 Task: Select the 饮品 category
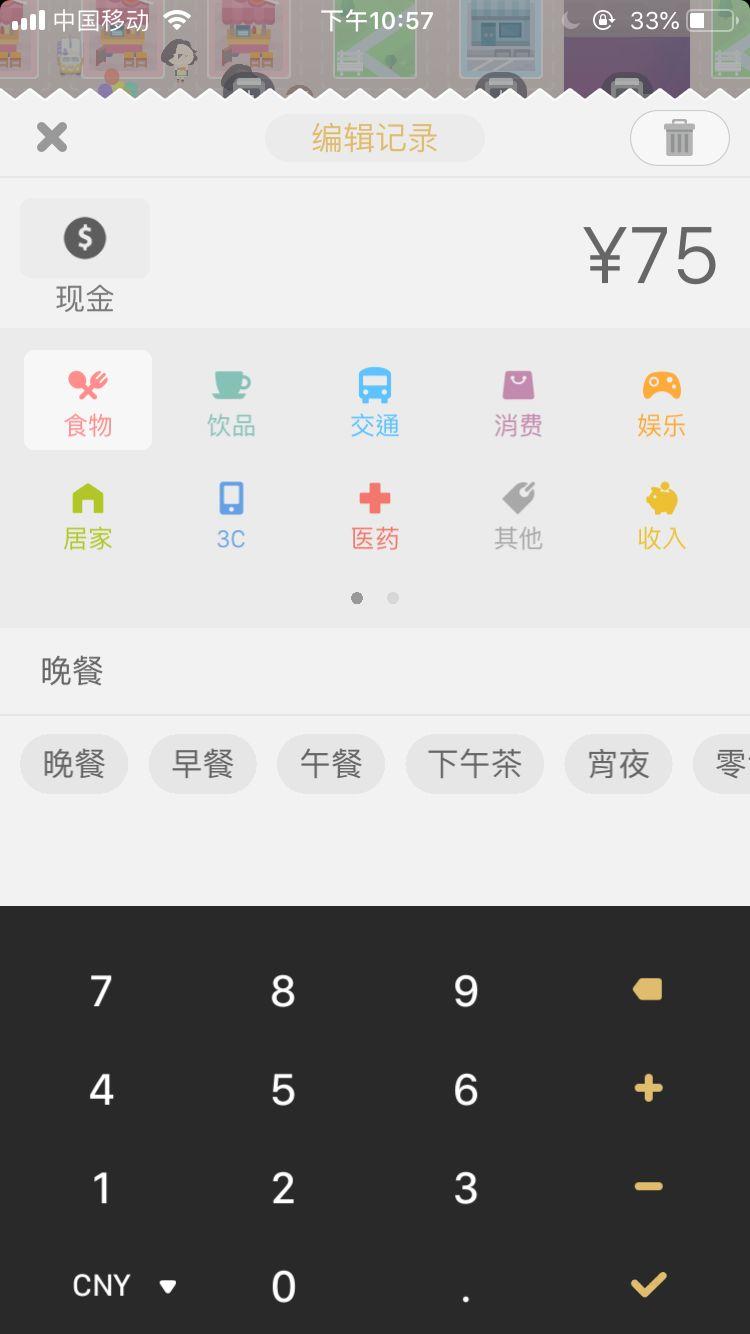click(x=231, y=402)
